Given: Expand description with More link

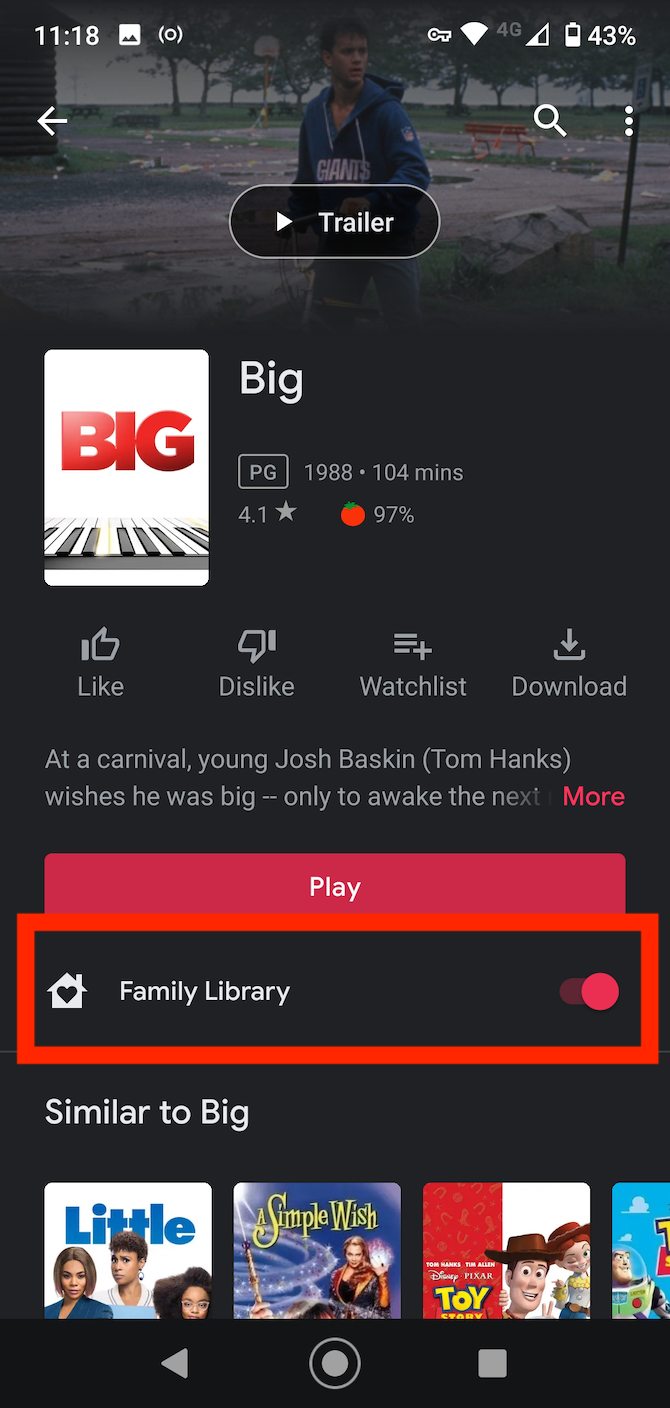Looking at the screenshot, I should tap(593, 796).
